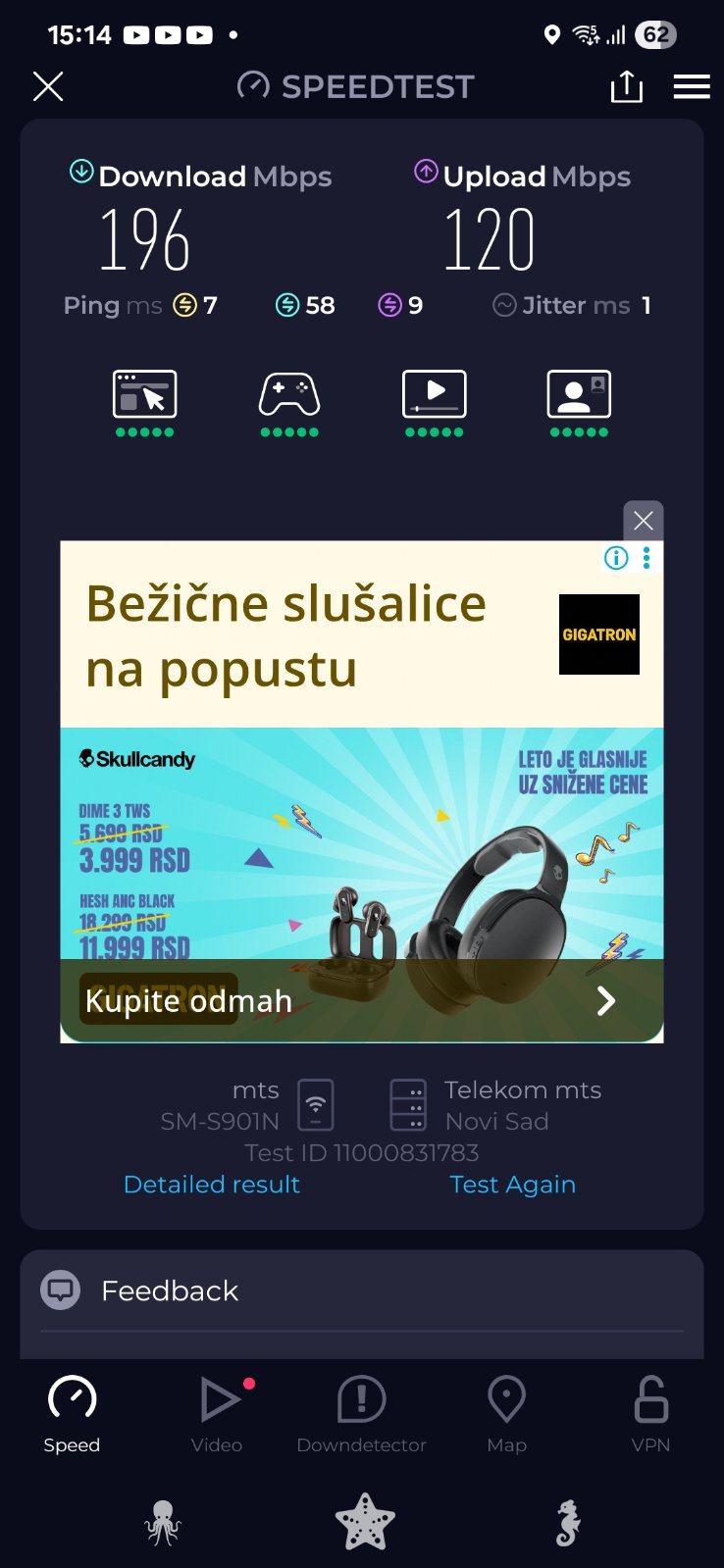The image size is (724, 1568).
Task: Open ad options three-dot menu
Action: [x=646, y=558]
